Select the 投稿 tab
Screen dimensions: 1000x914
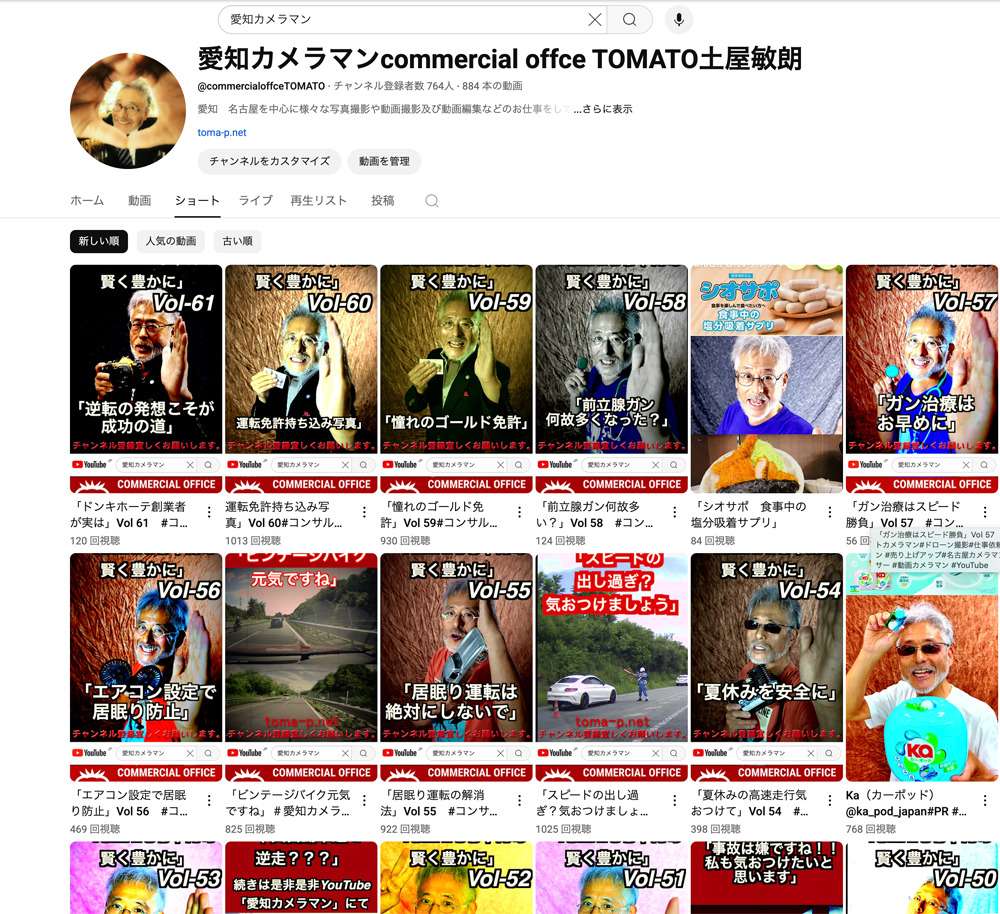(383, 201)
